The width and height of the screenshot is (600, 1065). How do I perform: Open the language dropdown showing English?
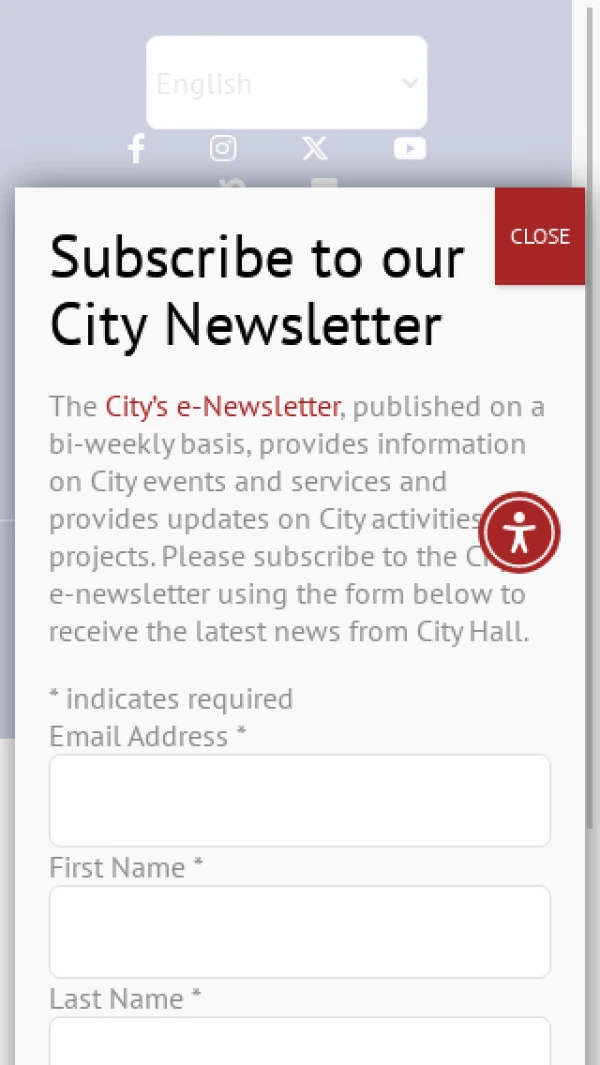(x=287, y=83)
